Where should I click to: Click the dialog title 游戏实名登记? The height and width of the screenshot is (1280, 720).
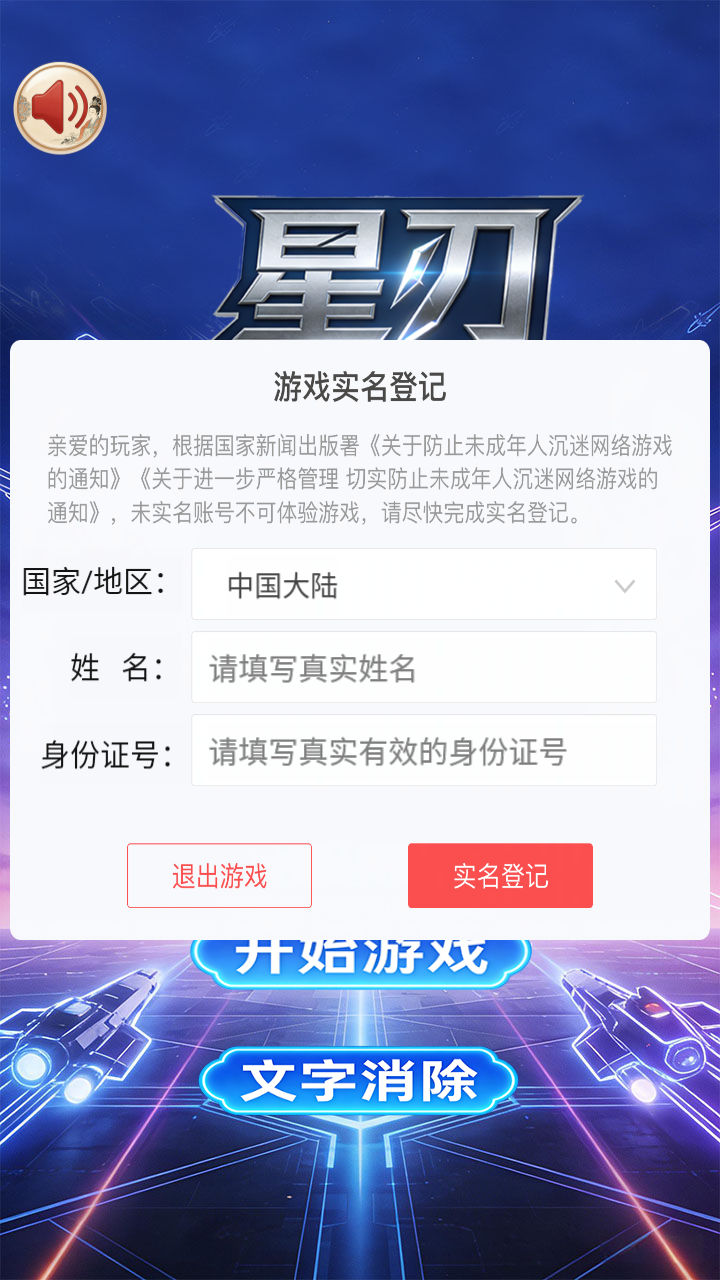[360, 382]
